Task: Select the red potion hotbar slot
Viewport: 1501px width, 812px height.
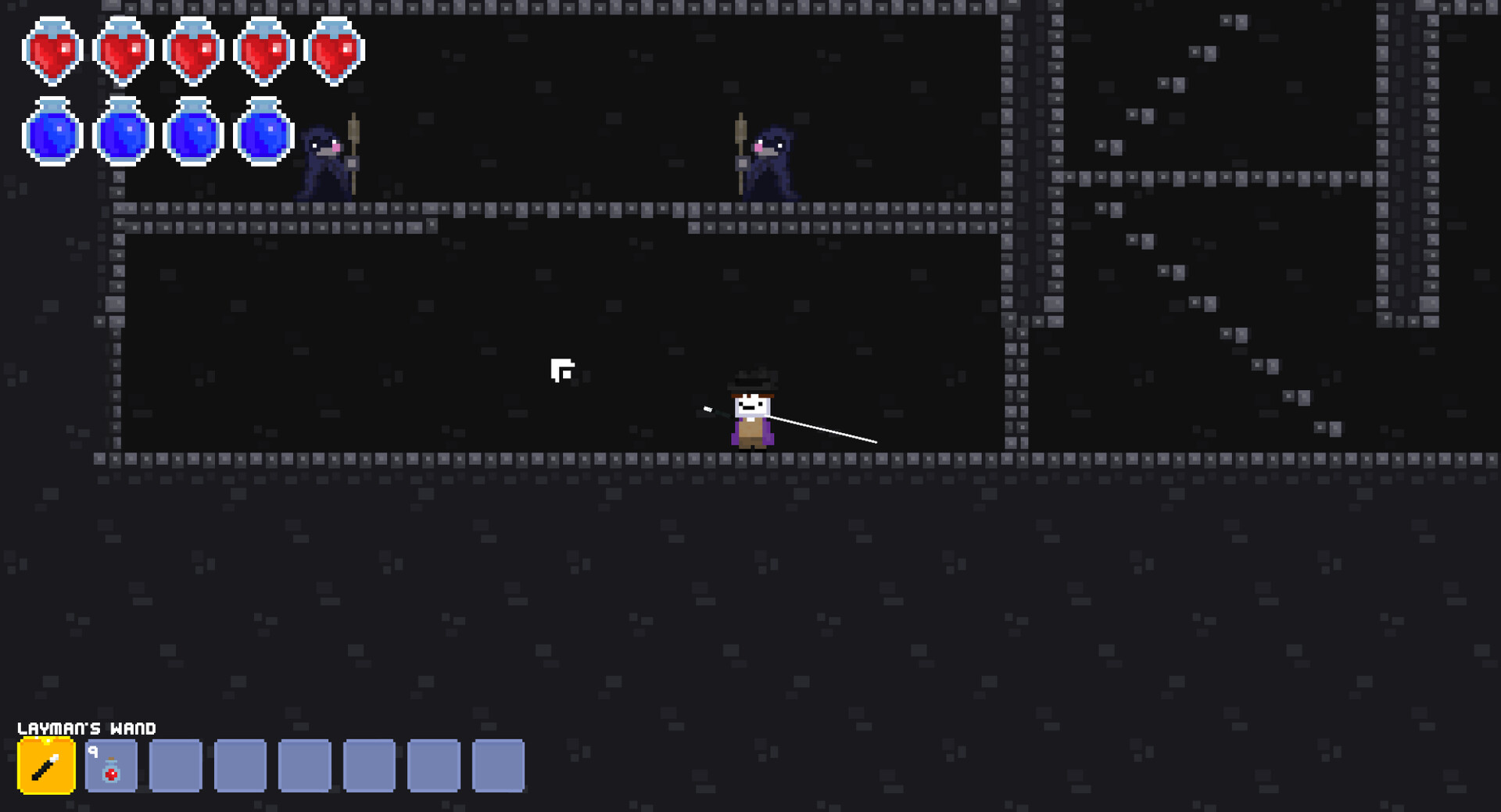Action: click(111, 766)
